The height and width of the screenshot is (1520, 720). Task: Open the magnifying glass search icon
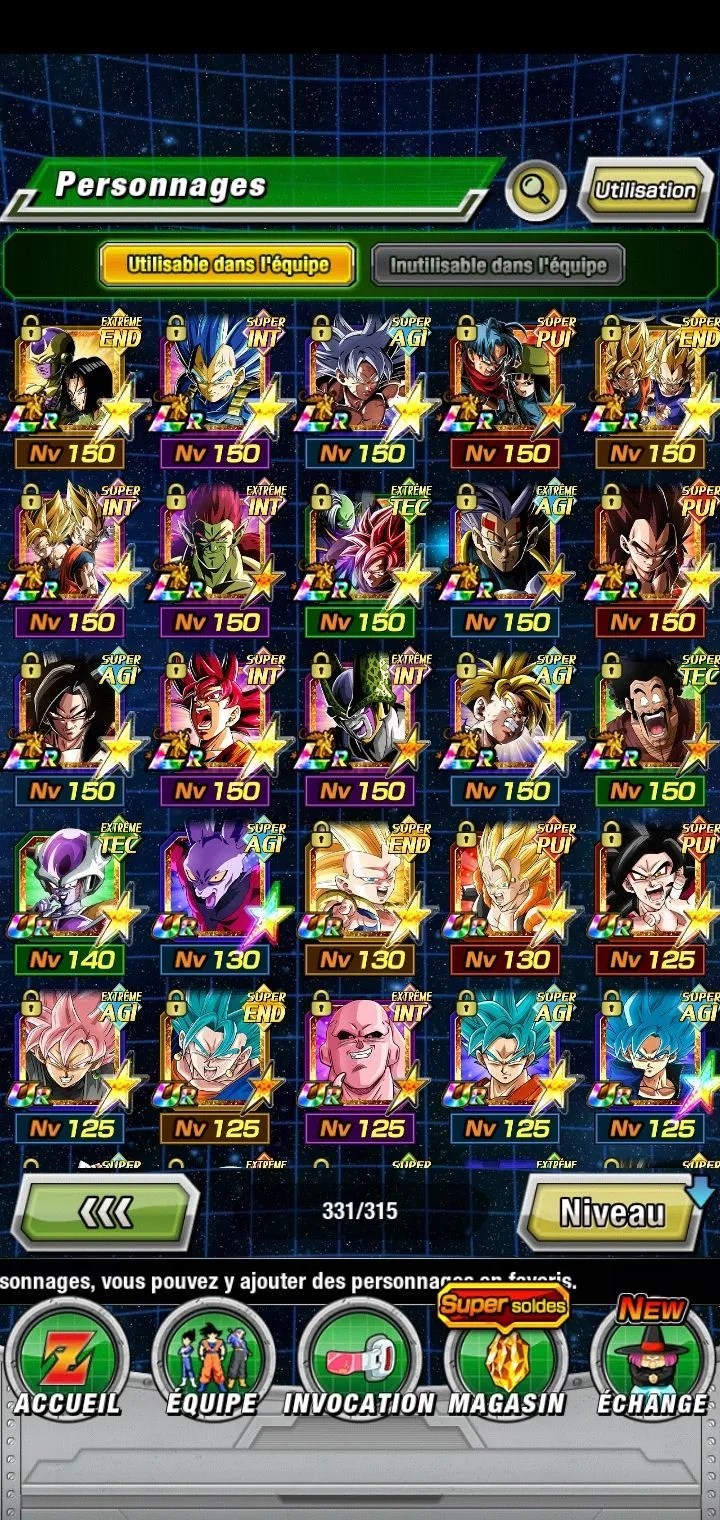coord(535,190)
